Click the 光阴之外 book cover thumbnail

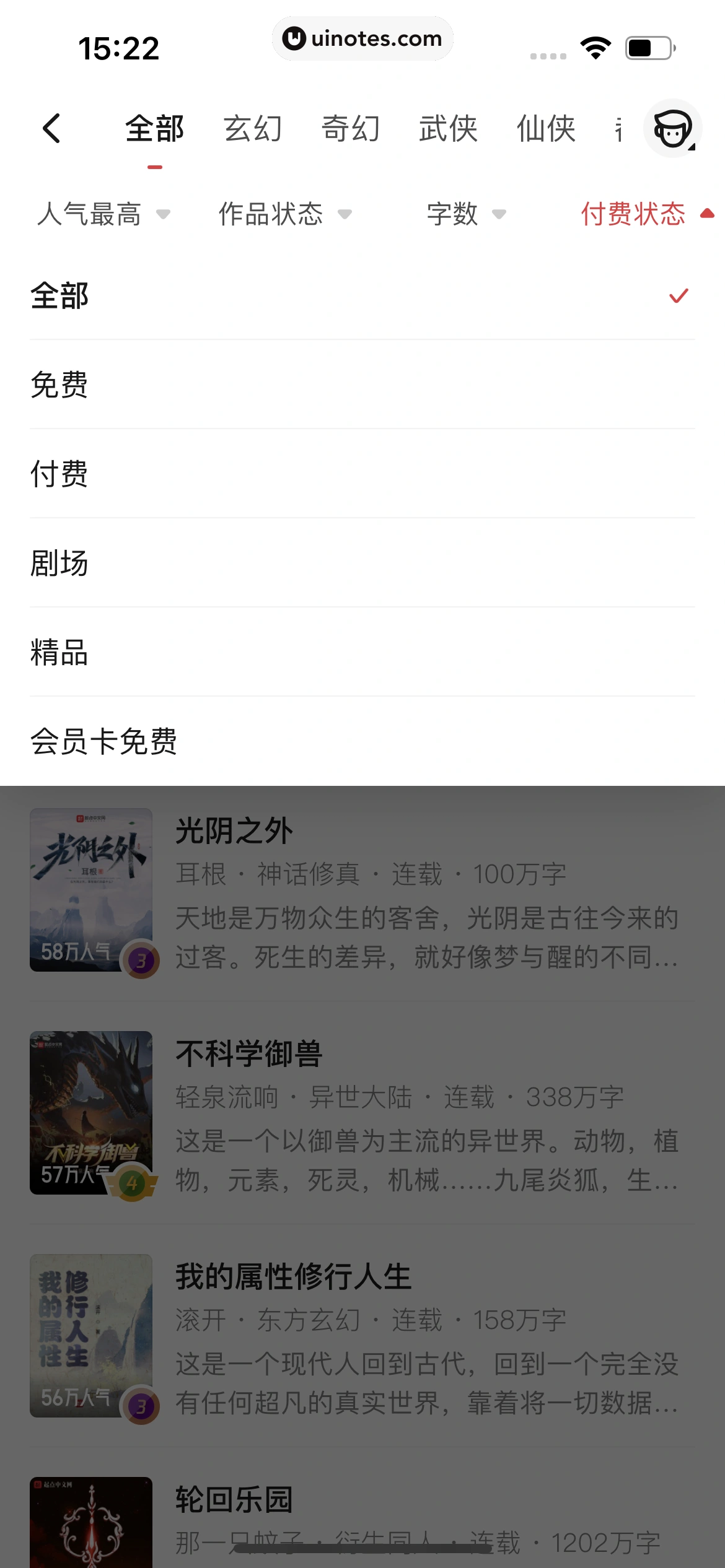(x=90, y=887)
